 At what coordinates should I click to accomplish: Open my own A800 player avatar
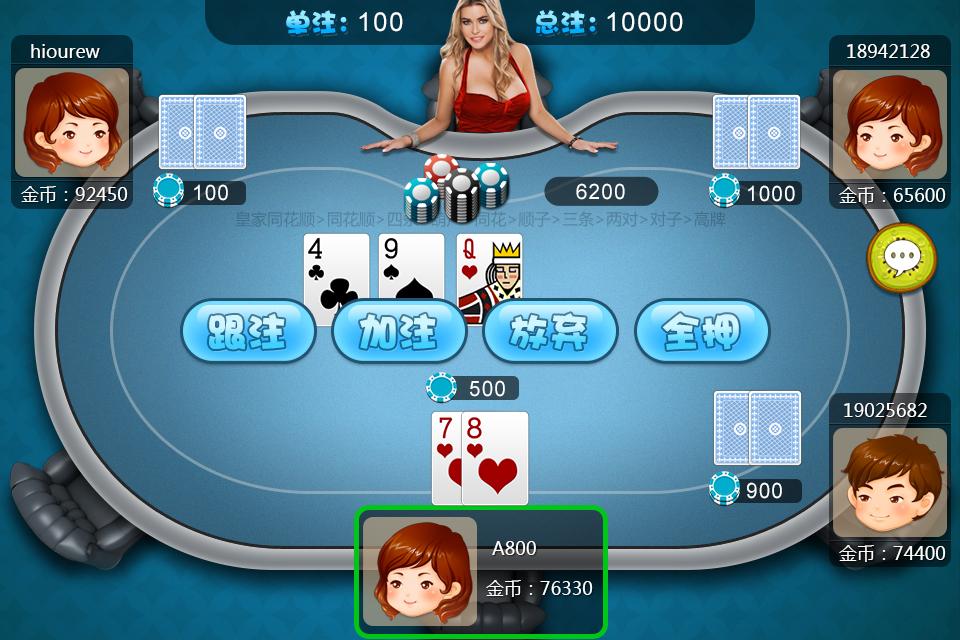click(420, 572)
